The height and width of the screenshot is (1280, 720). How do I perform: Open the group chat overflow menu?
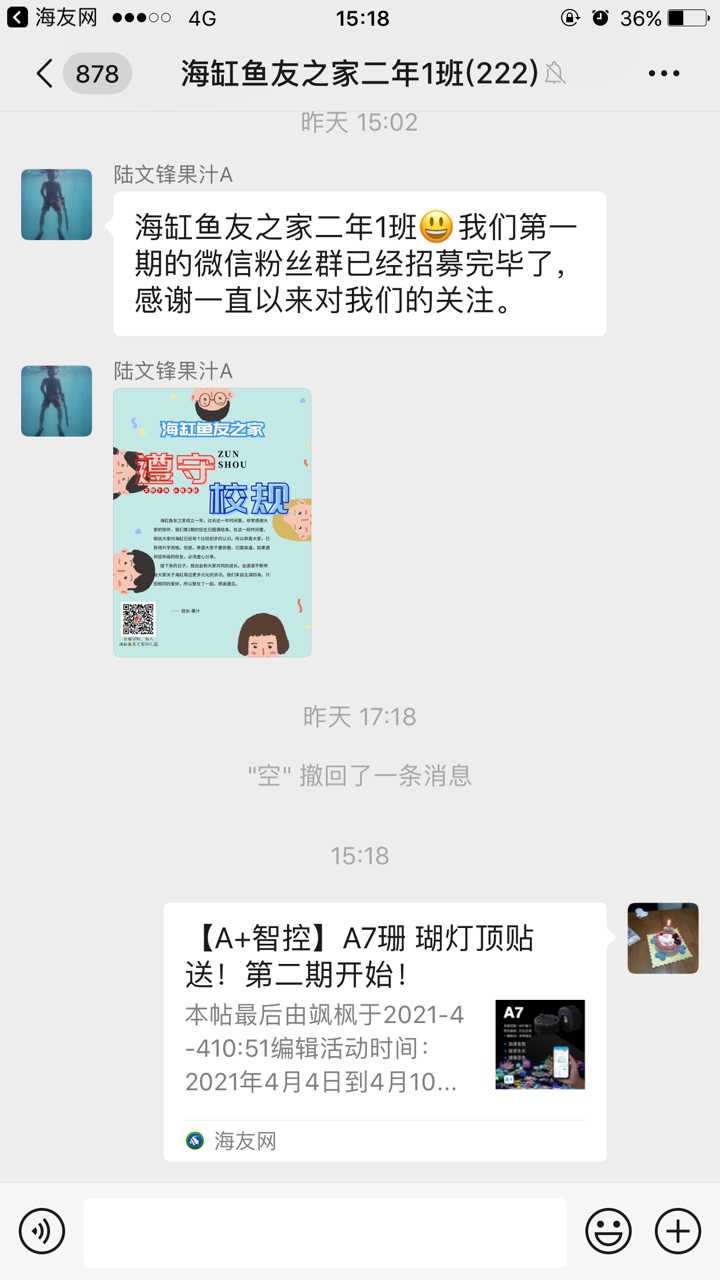tap(664, 74)
